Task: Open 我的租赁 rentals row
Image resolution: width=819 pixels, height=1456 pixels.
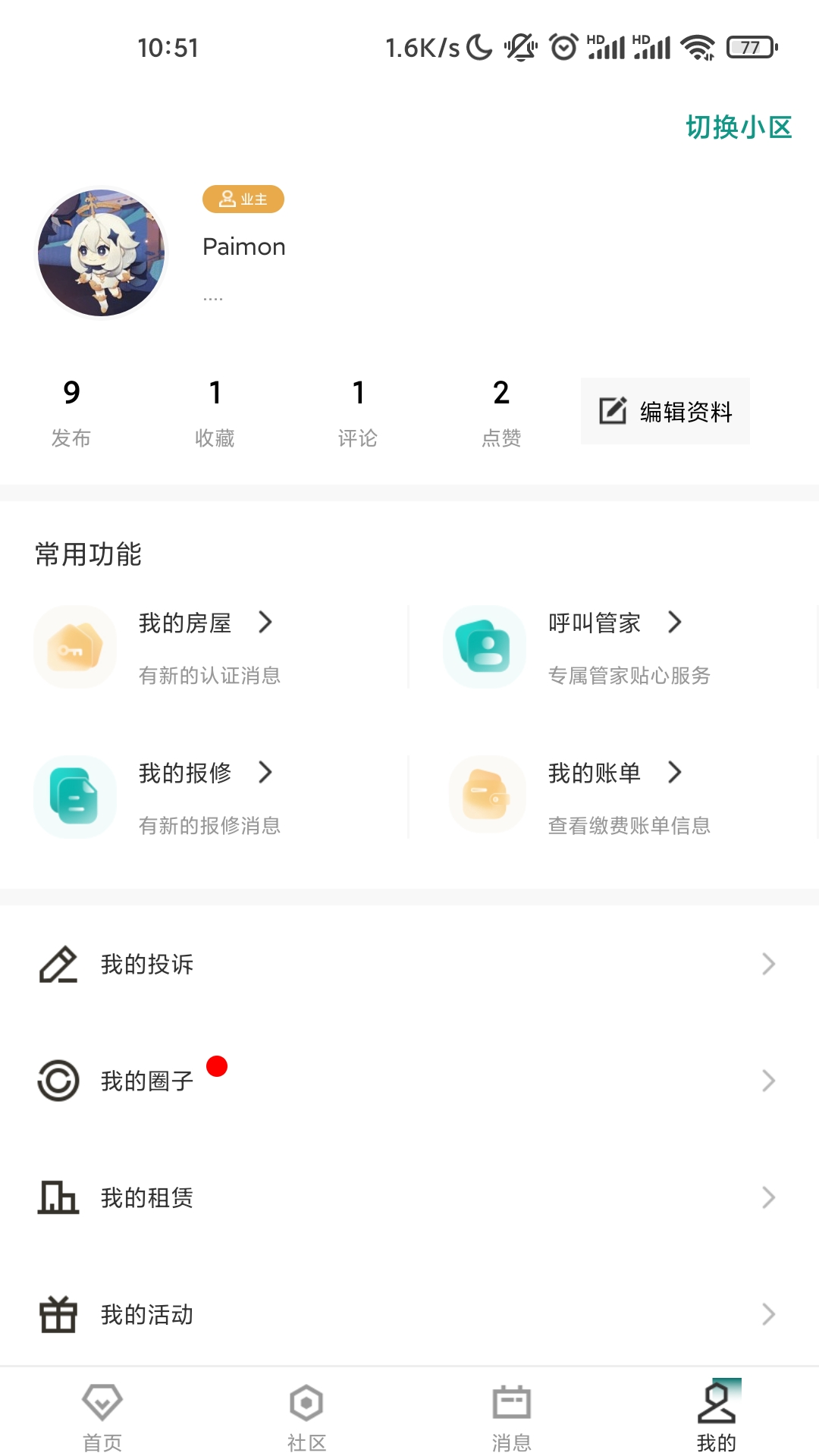Action: pos(409,1197)
